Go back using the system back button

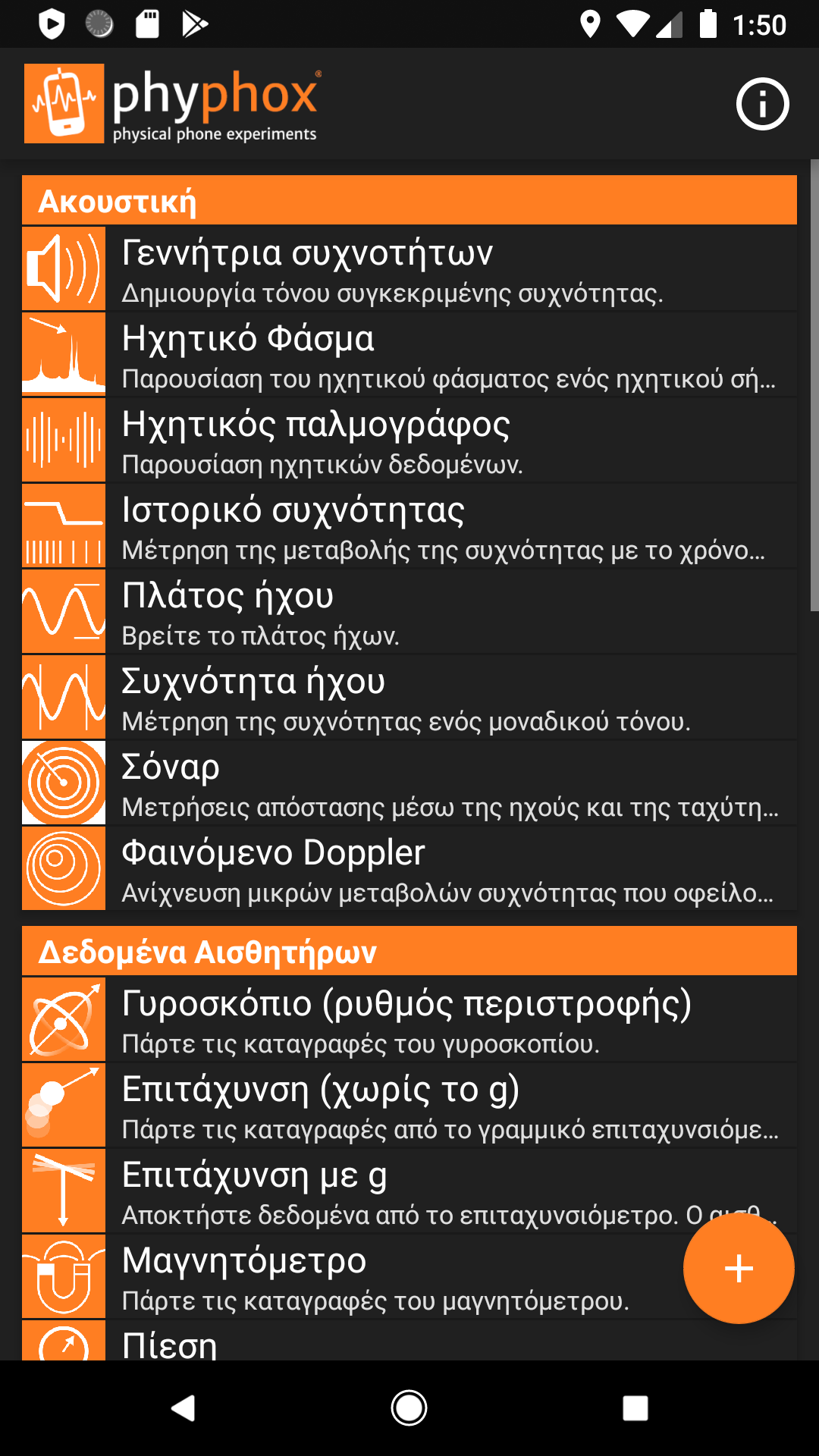click(183, 1408)
